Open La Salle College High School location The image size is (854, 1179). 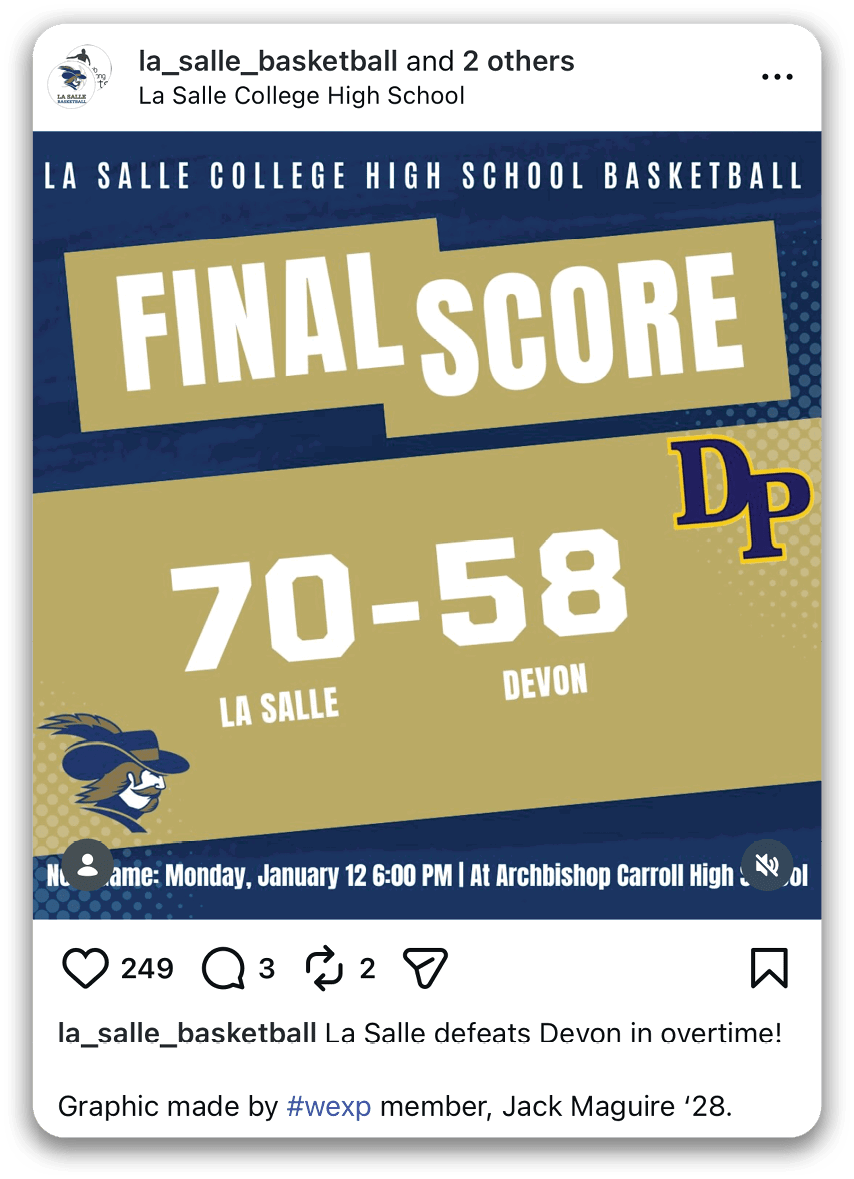click(x=301, y=96)
